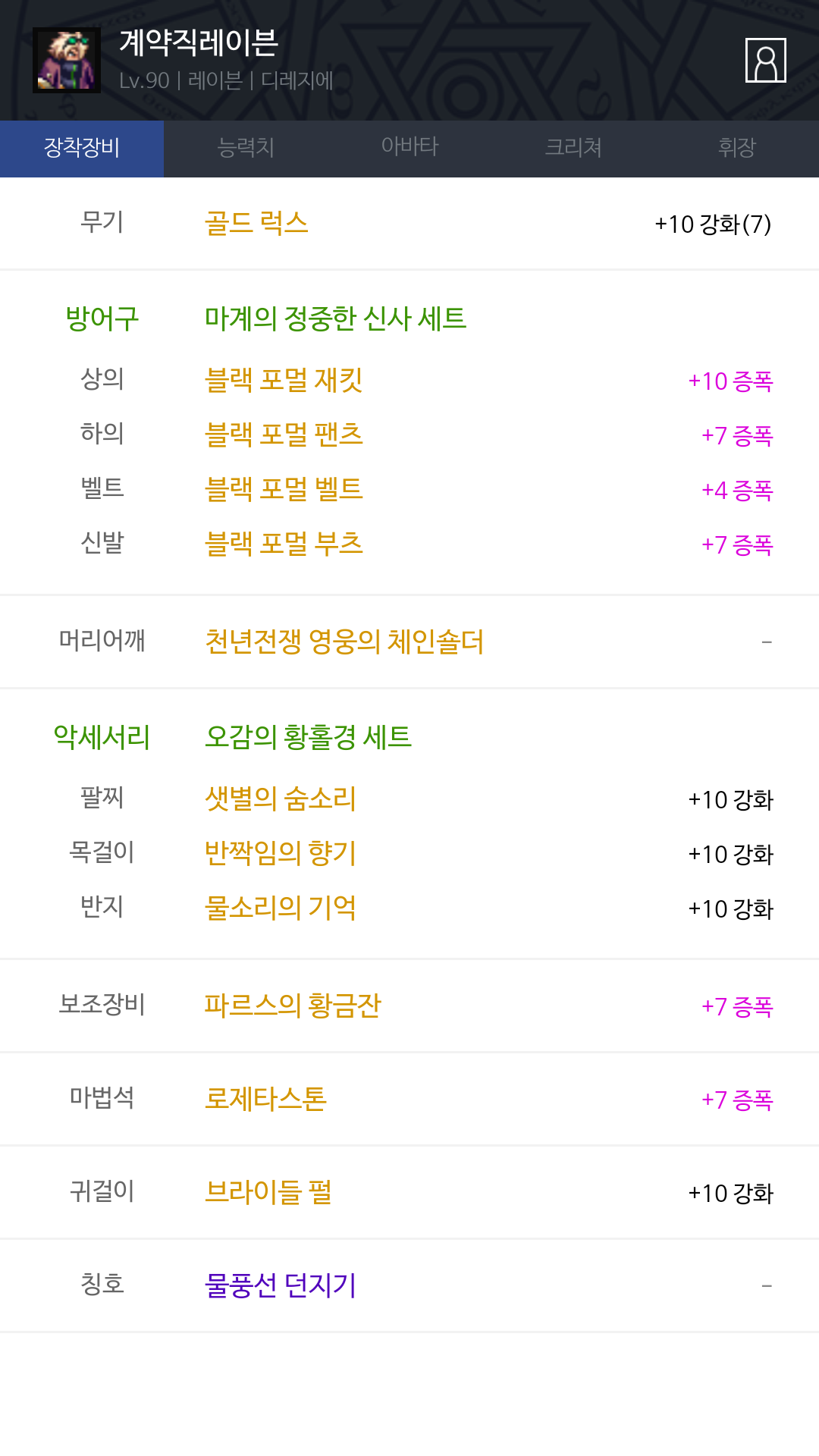The image size is (819, 1456).
Task: Switch to the 아바타 tab
Action: [409, 148]
